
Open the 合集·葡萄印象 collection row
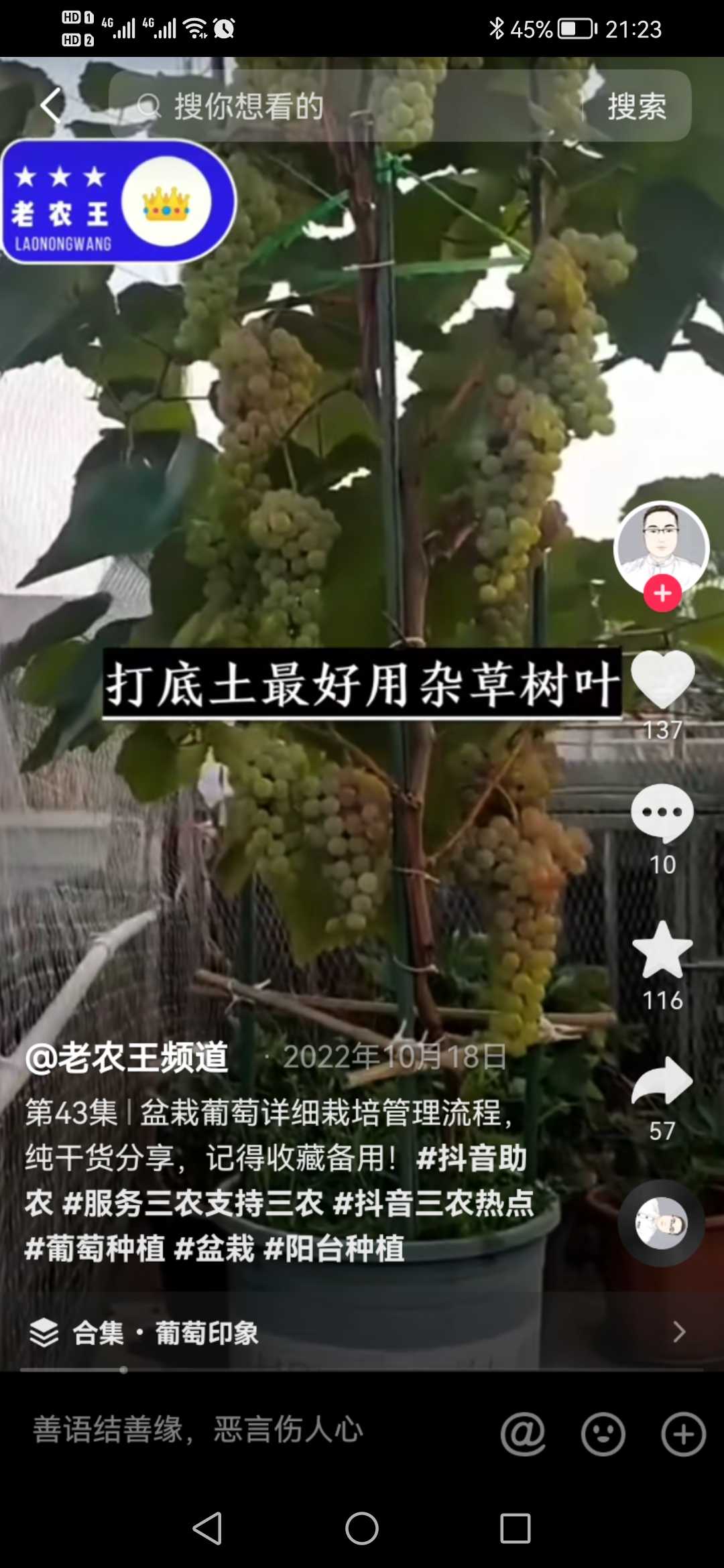click(x=362, y=1332)
